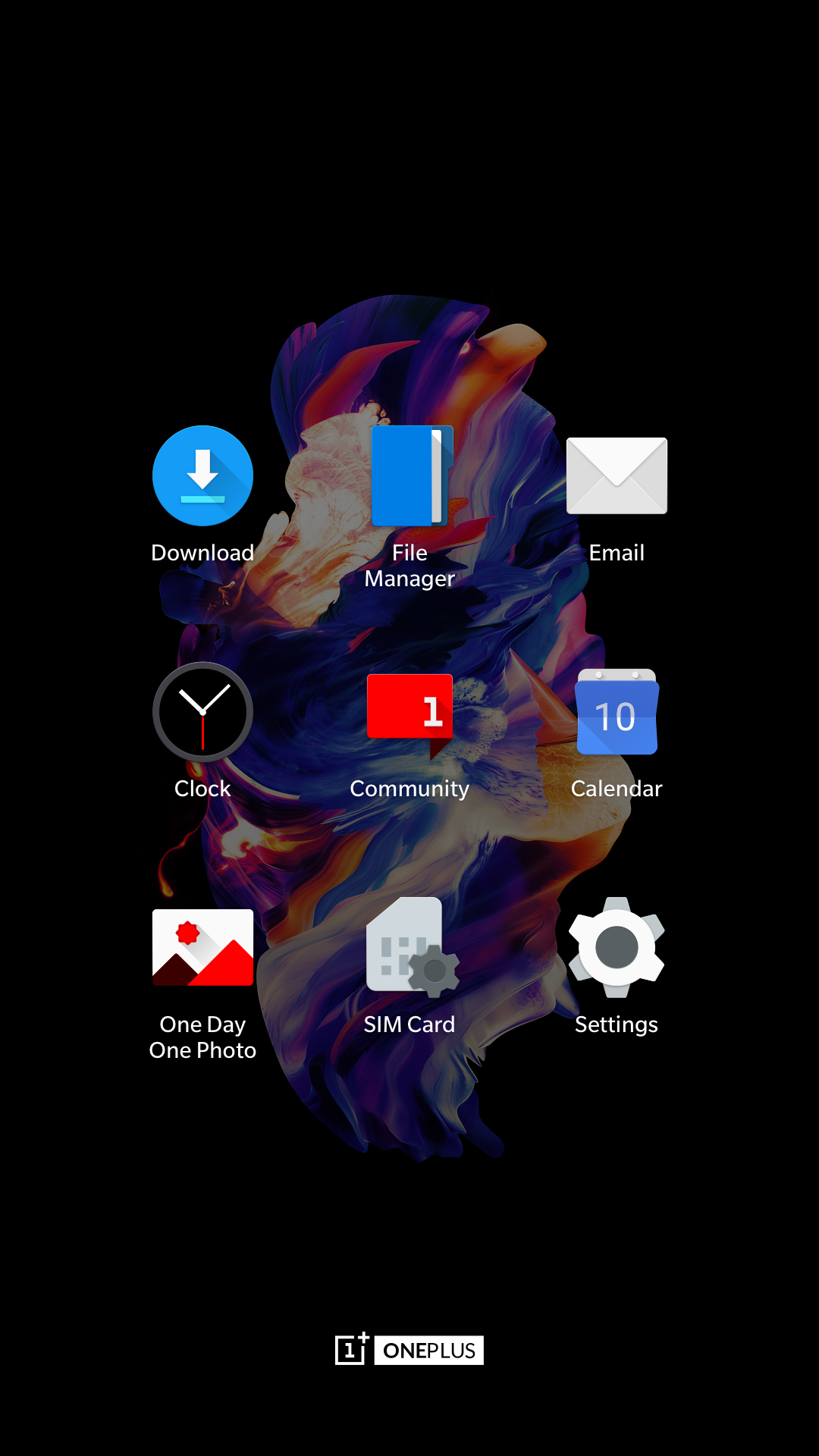Start the Clock app

202,713
